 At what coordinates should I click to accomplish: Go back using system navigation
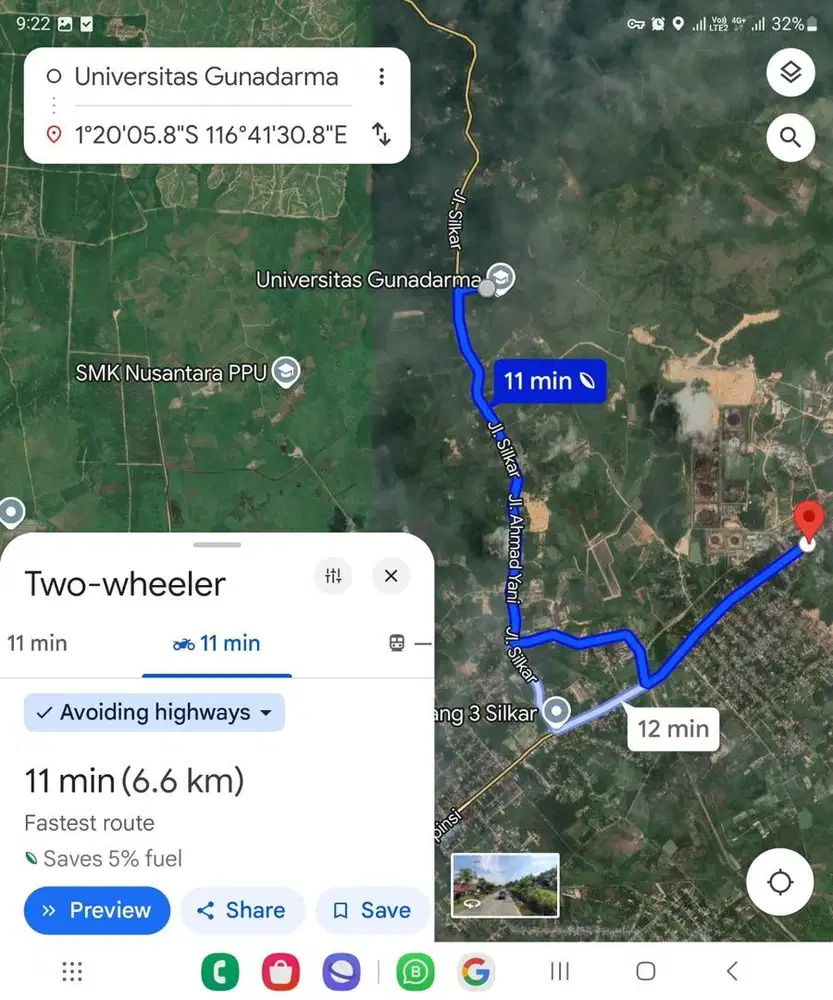tap(732, 971)
